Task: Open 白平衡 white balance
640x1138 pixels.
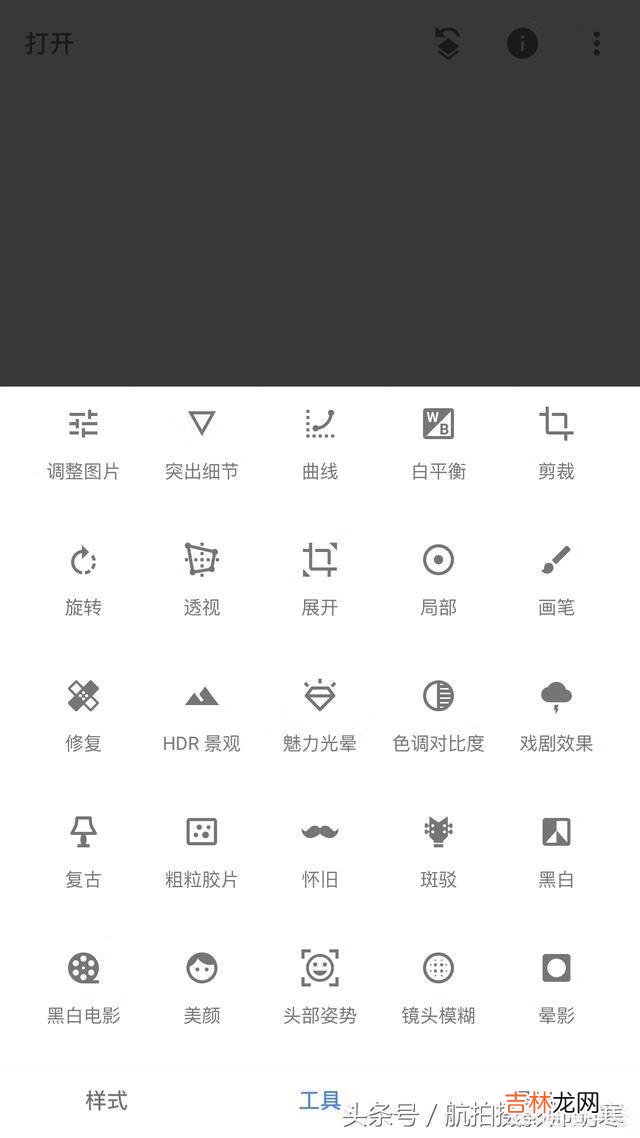Action: coord(438,441)
